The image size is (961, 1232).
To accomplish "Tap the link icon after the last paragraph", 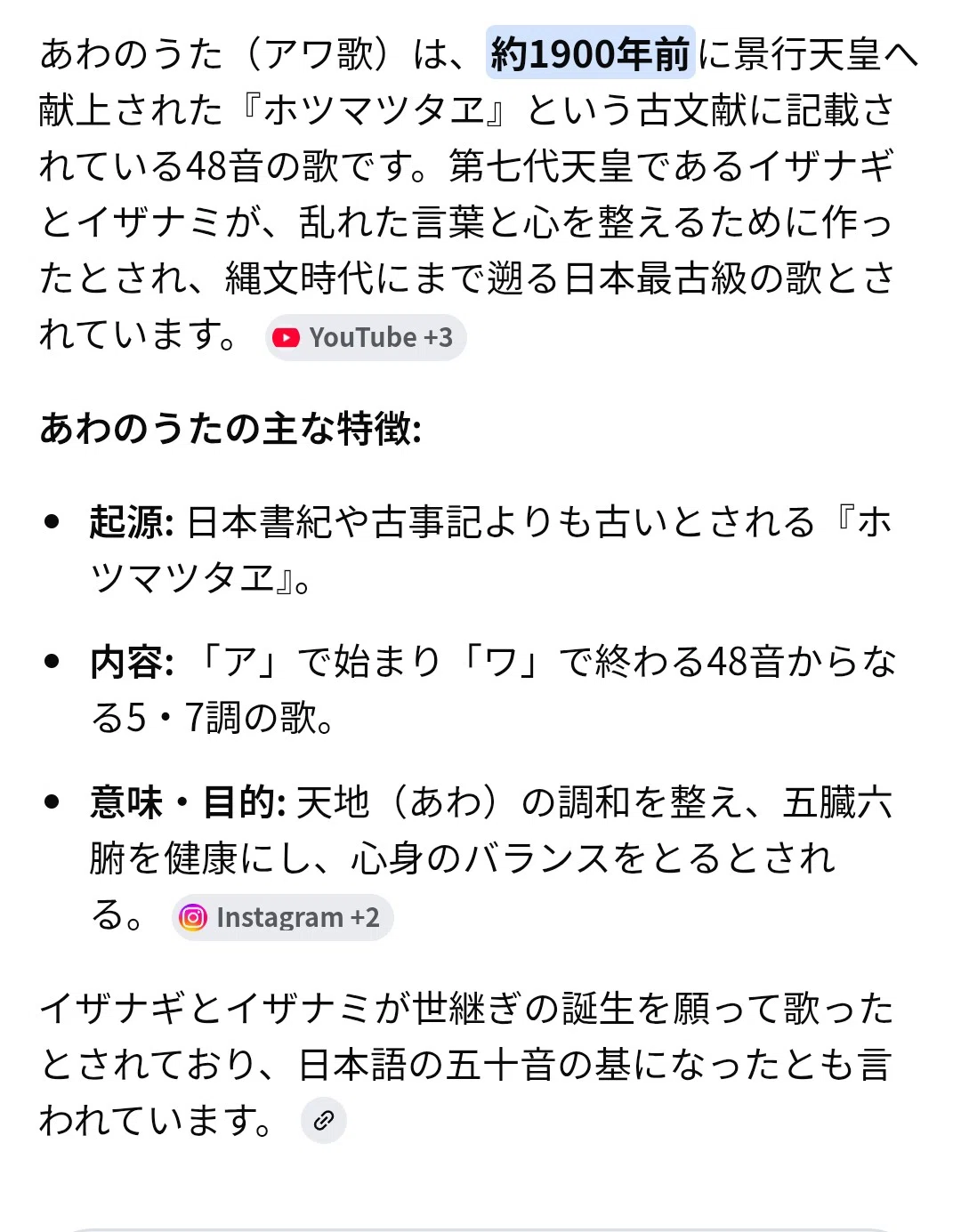I will click(324, 1120).
